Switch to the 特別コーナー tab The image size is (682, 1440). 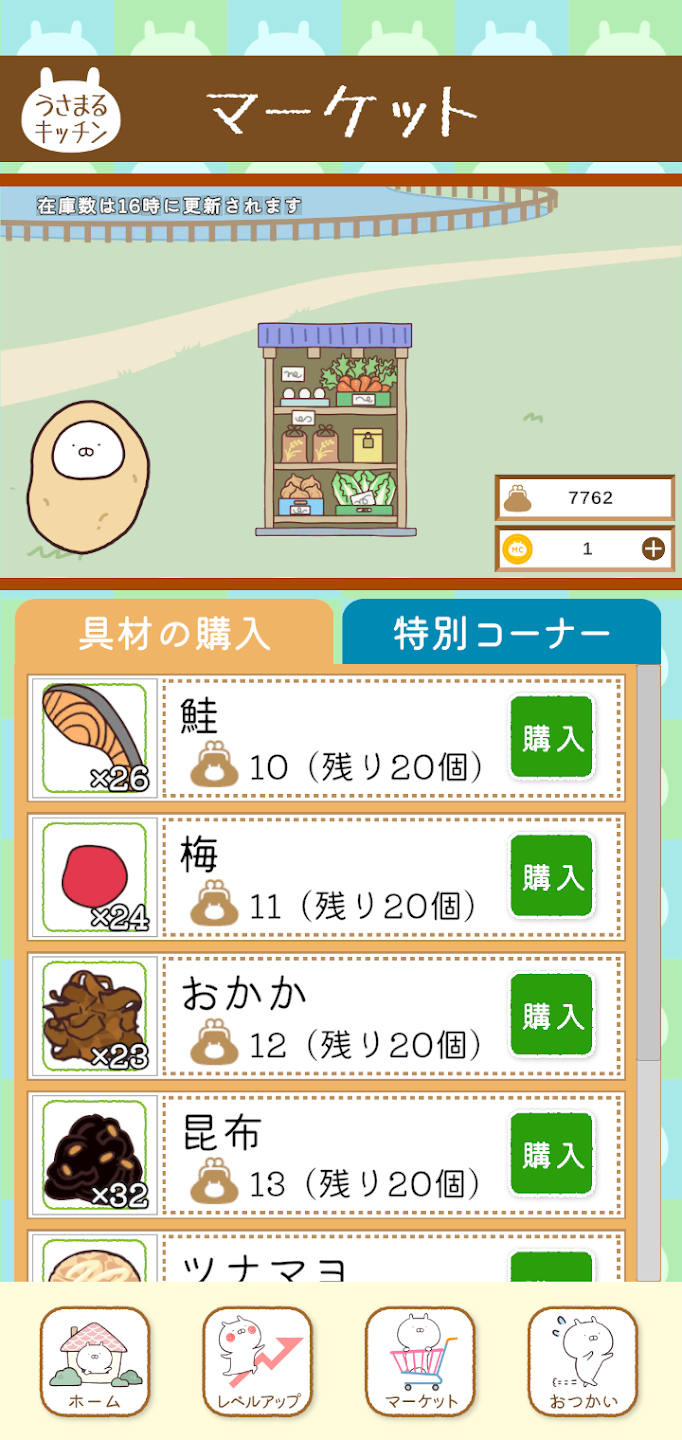coord(502,633)
